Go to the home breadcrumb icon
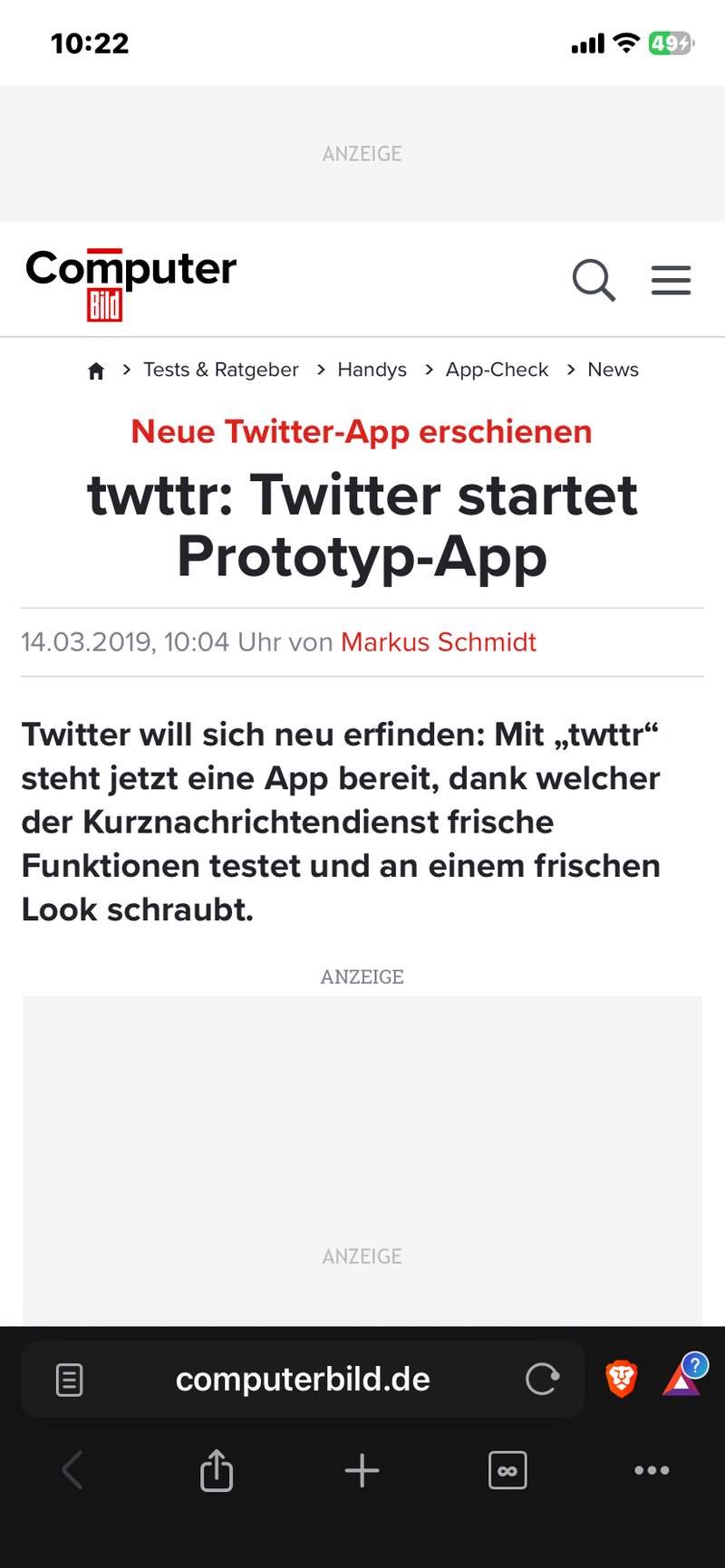 pyautogui.click(x=96, y=370)
